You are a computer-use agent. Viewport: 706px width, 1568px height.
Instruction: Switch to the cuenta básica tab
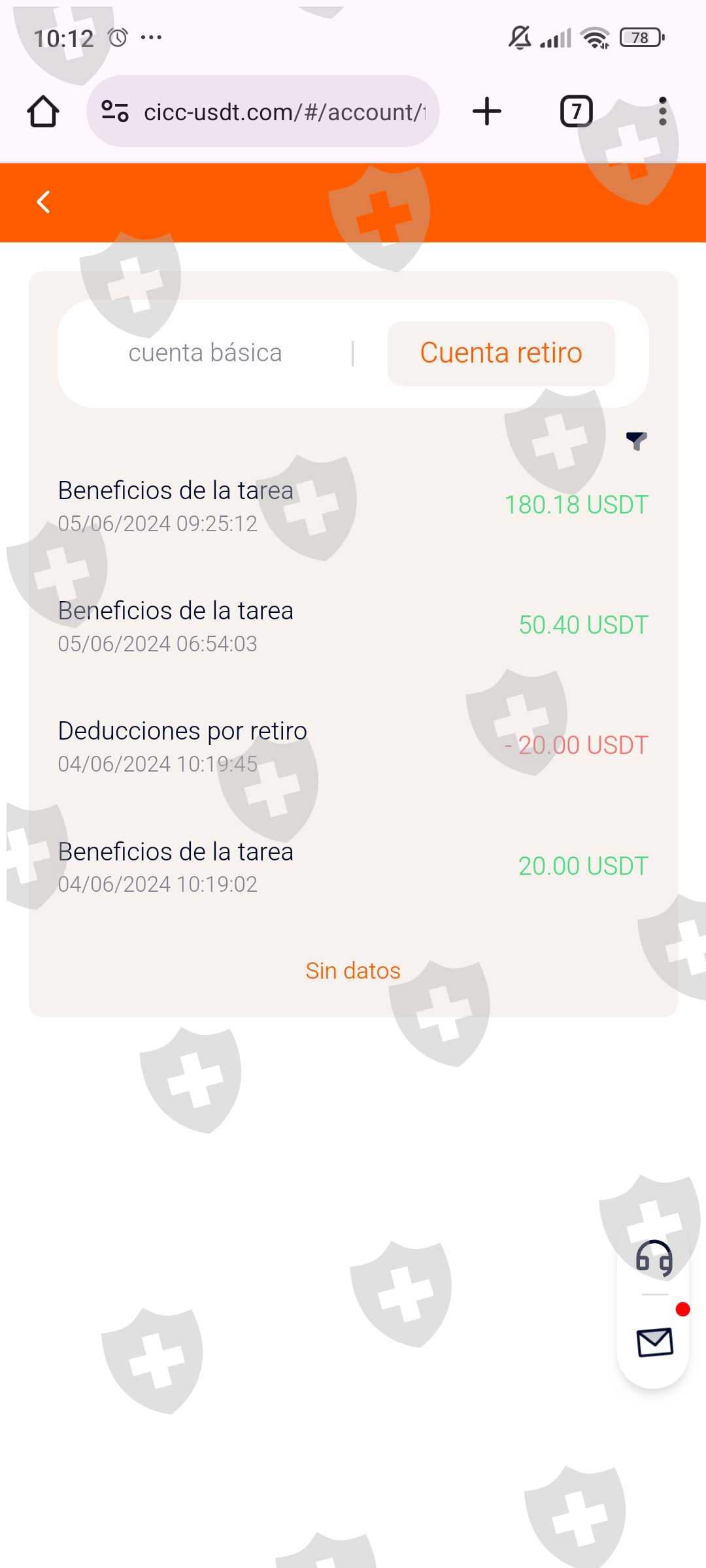click(x=205, y=353)
